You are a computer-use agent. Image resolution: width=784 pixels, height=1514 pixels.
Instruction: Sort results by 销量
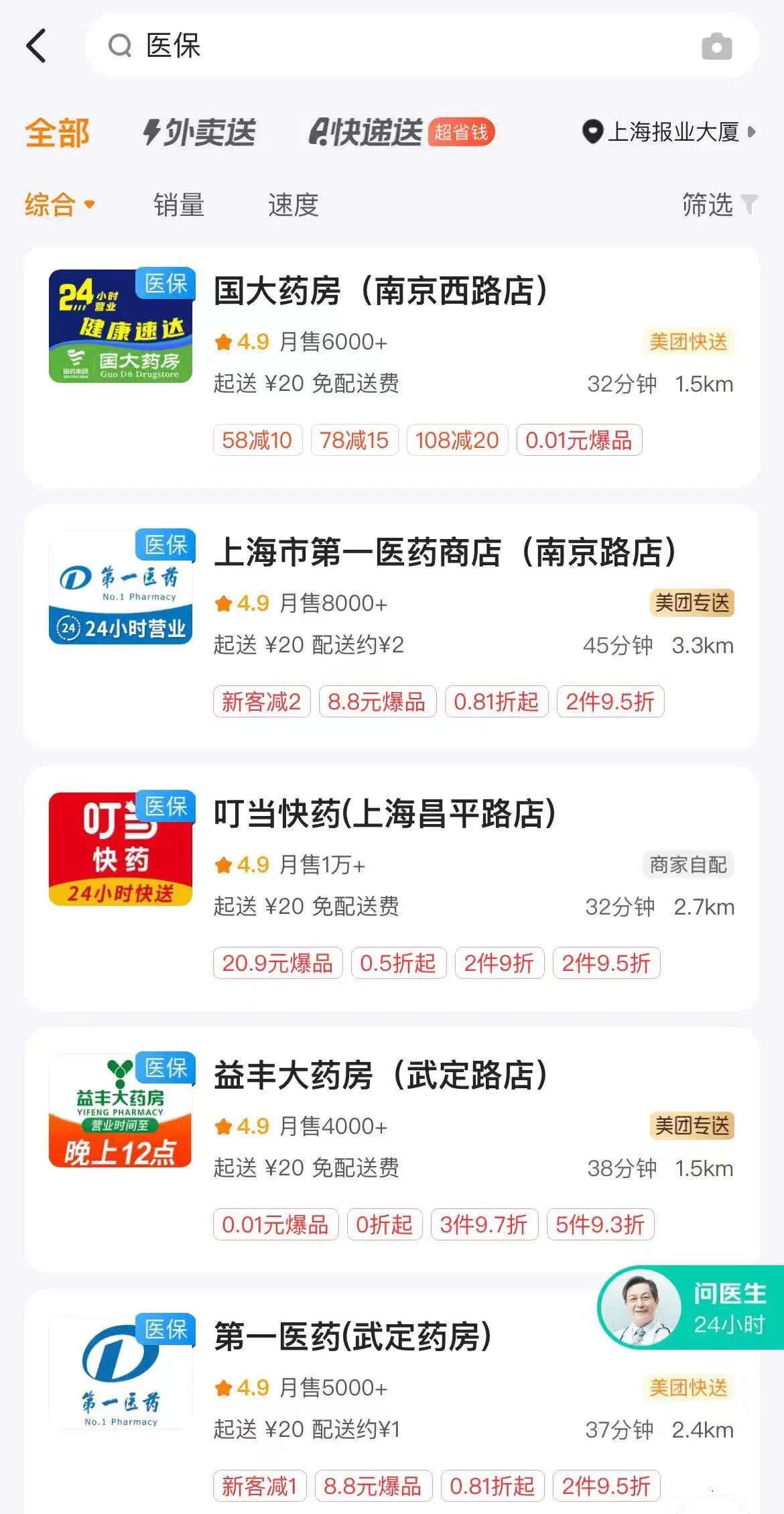coord(178,205)
